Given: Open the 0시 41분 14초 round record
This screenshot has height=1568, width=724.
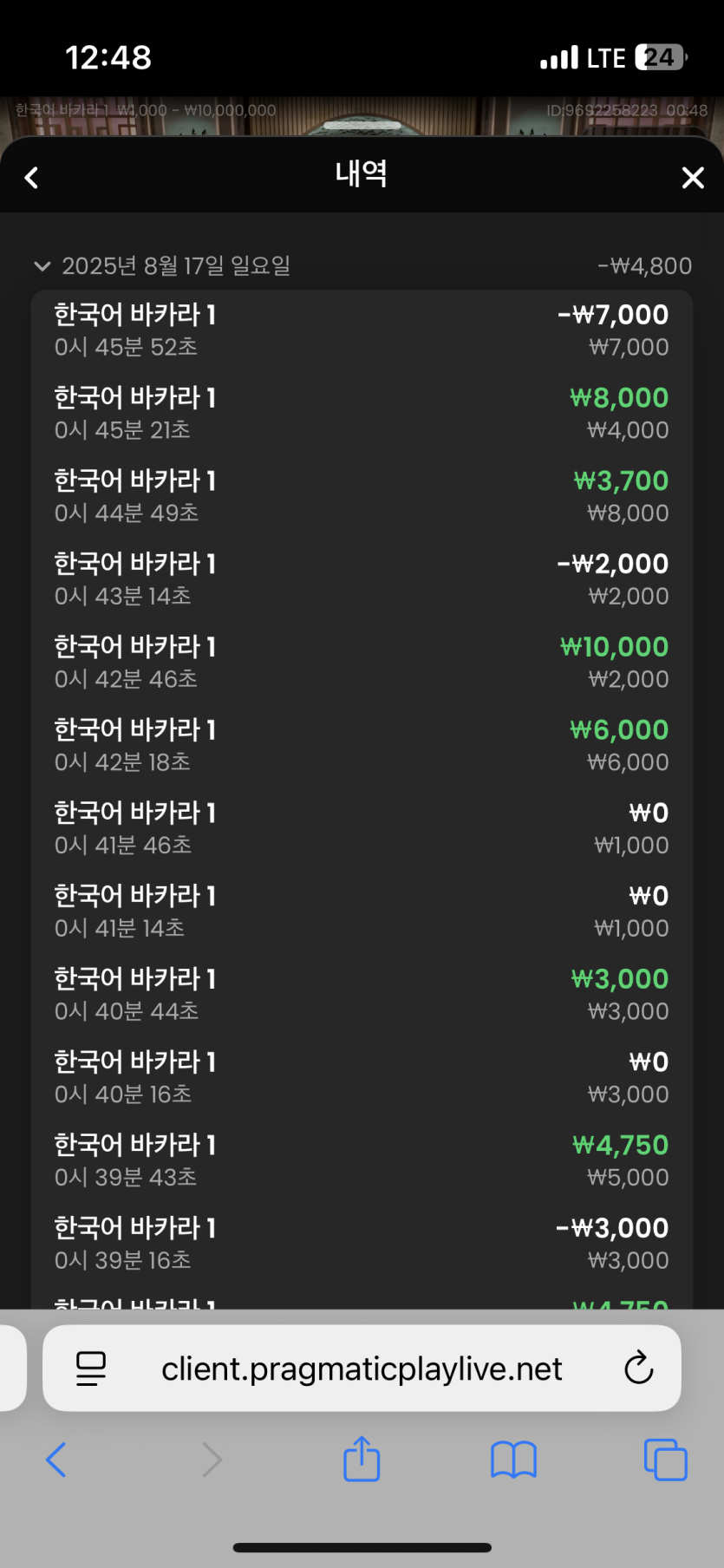Looking at the screenshot, I should 362,911.
